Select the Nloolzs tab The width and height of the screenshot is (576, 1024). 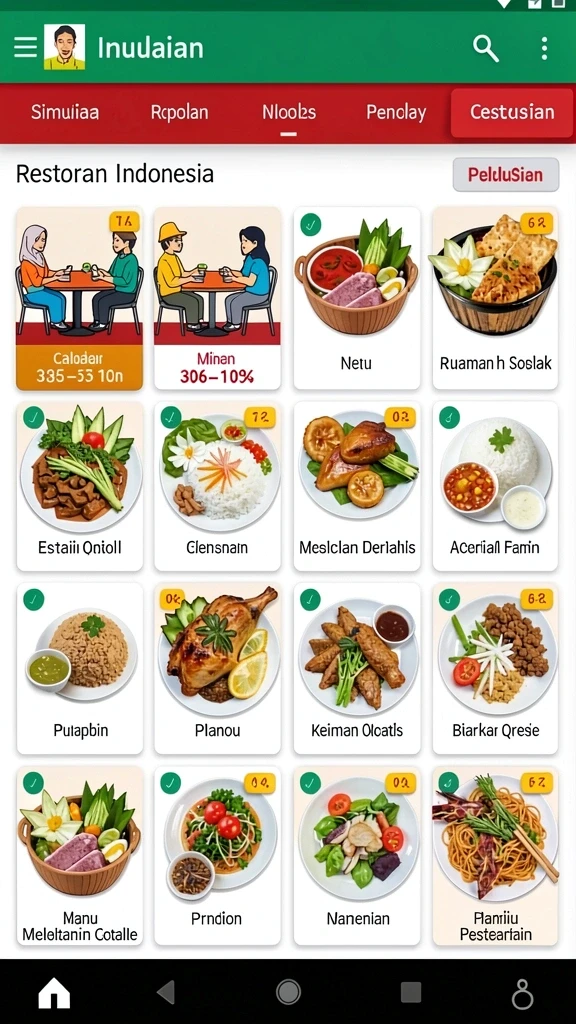[289, 112]
